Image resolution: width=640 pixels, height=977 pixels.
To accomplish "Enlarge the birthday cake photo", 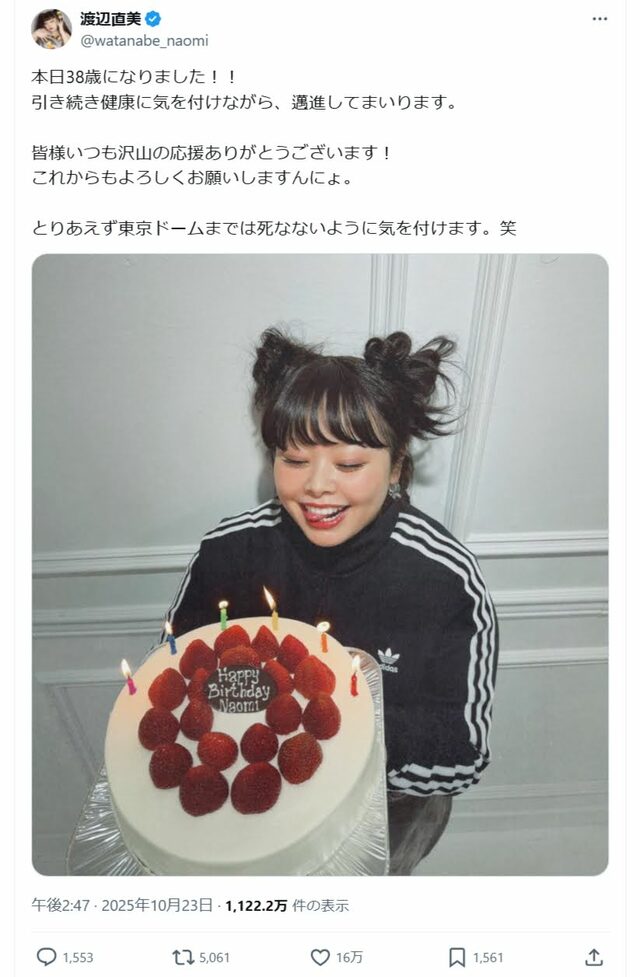I will click(x=320, y=564).
